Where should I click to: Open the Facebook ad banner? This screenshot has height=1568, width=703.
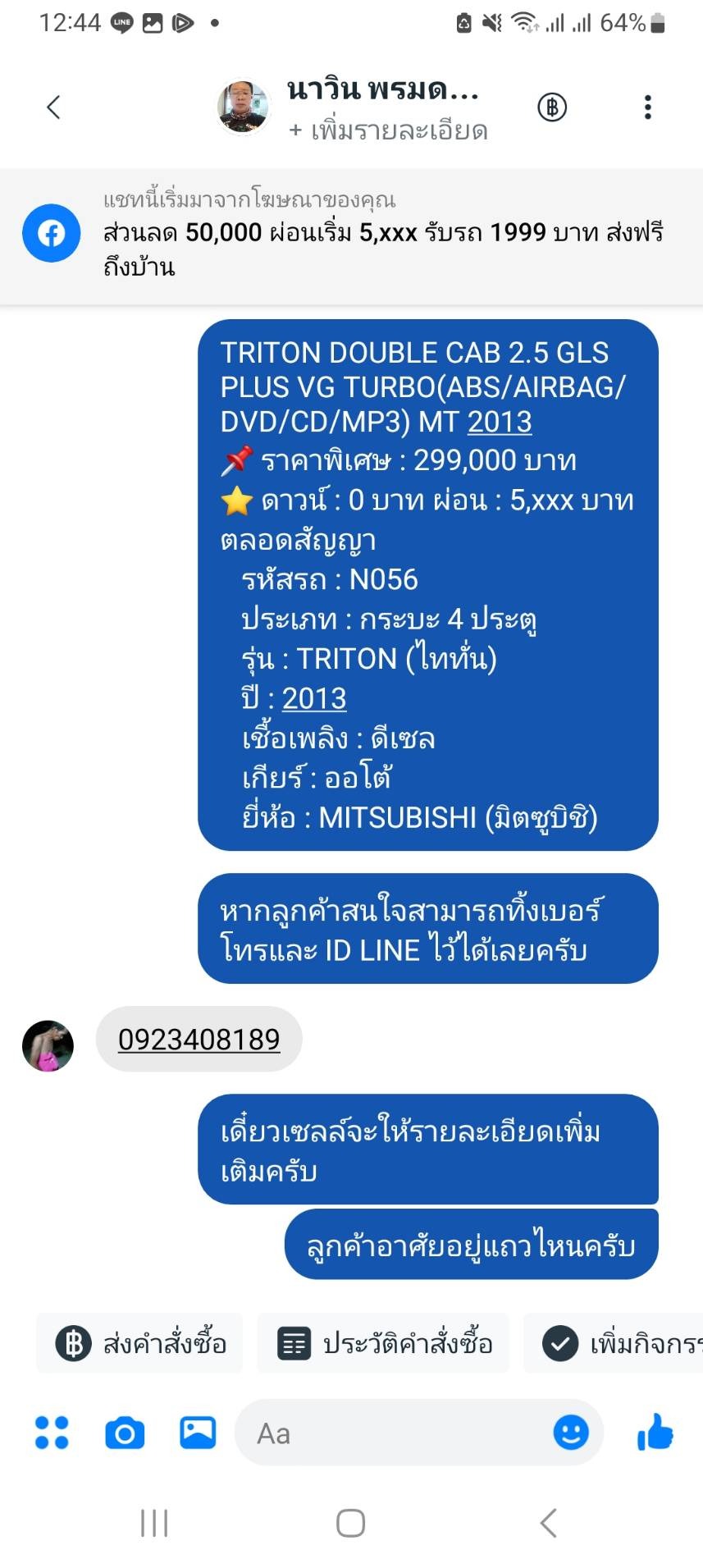pyautogui.click(x=351, y=234)
